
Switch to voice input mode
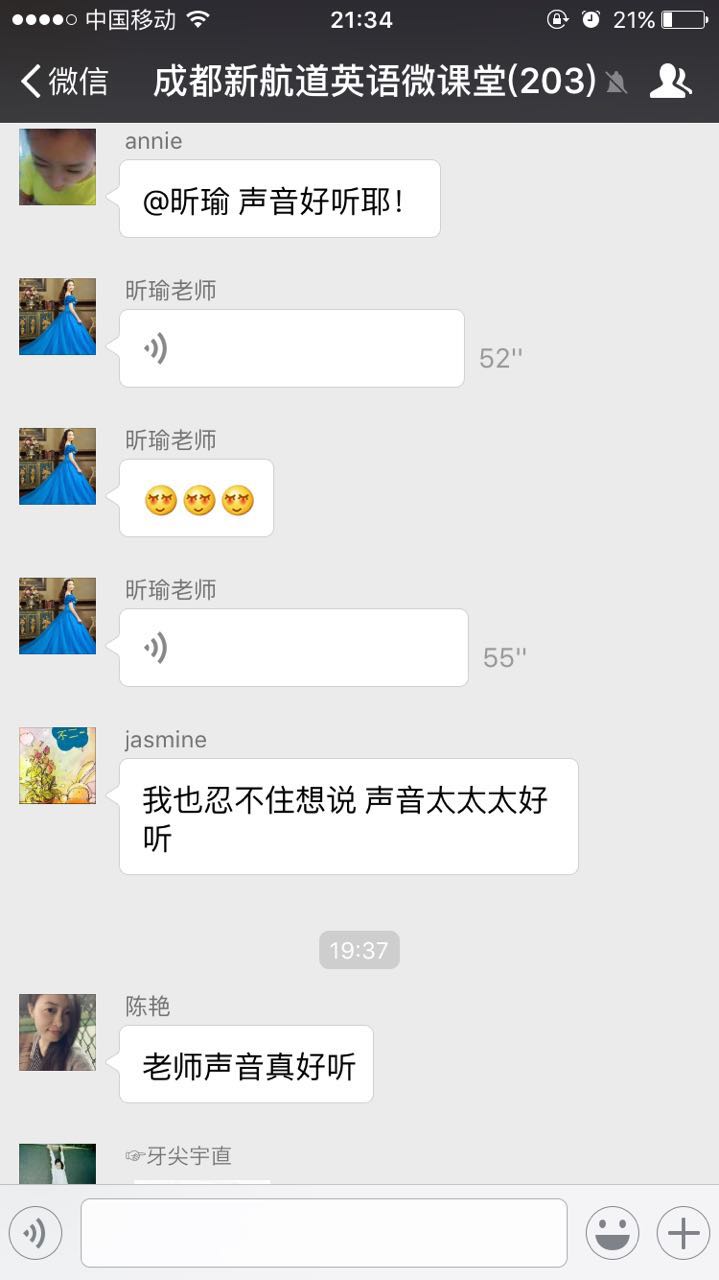click(36, 1233)
